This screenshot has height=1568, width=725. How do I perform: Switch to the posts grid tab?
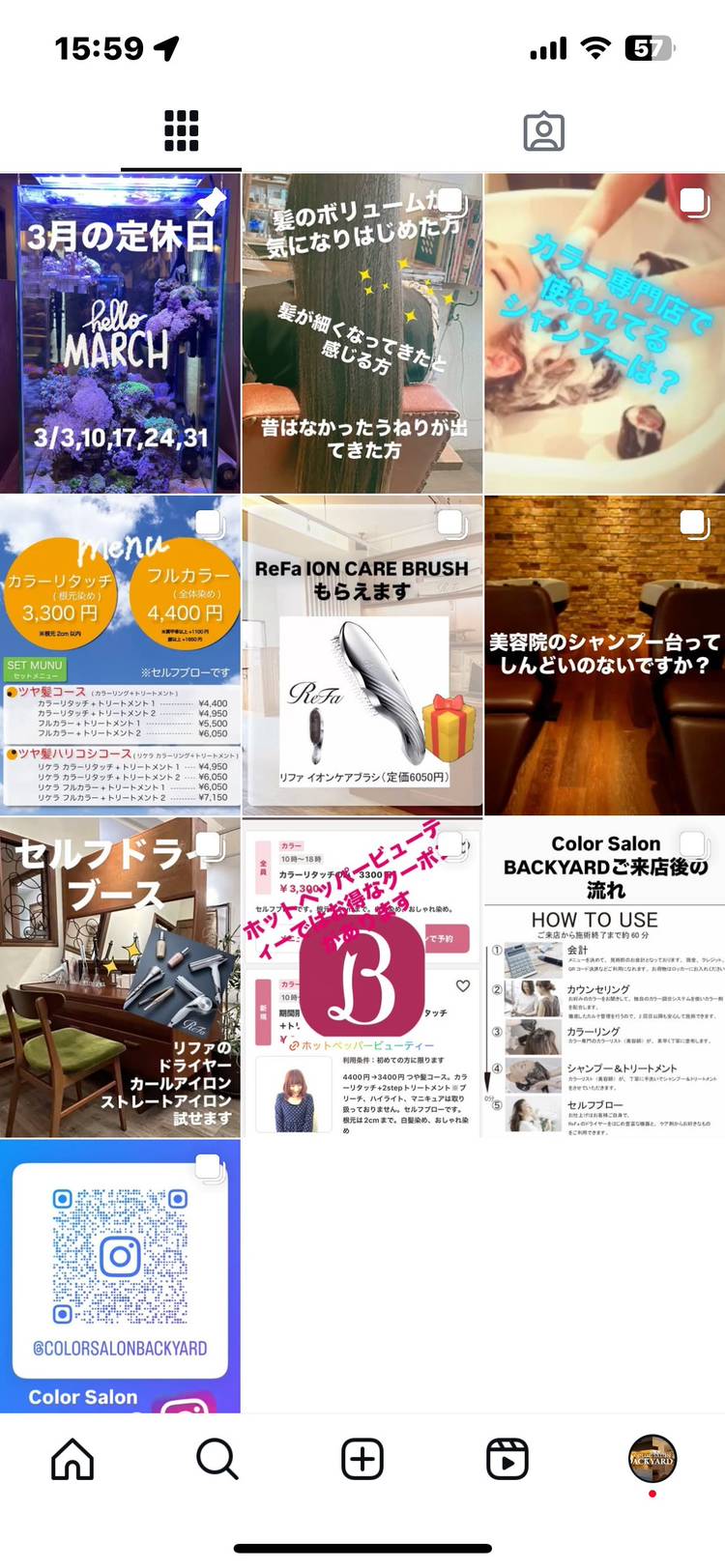[x=181, y=131]
